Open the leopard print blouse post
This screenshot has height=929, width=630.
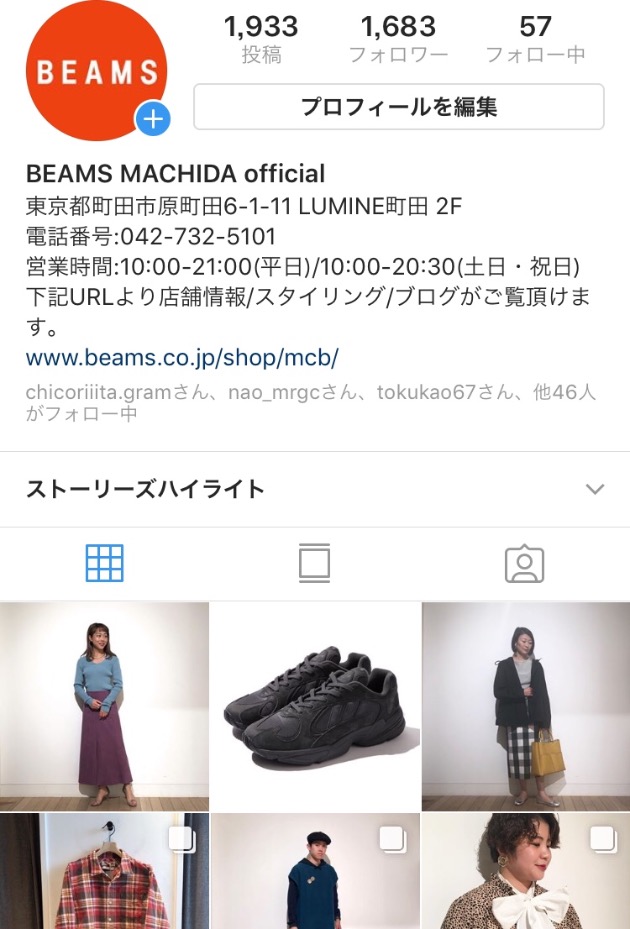(x=526, y=872)
